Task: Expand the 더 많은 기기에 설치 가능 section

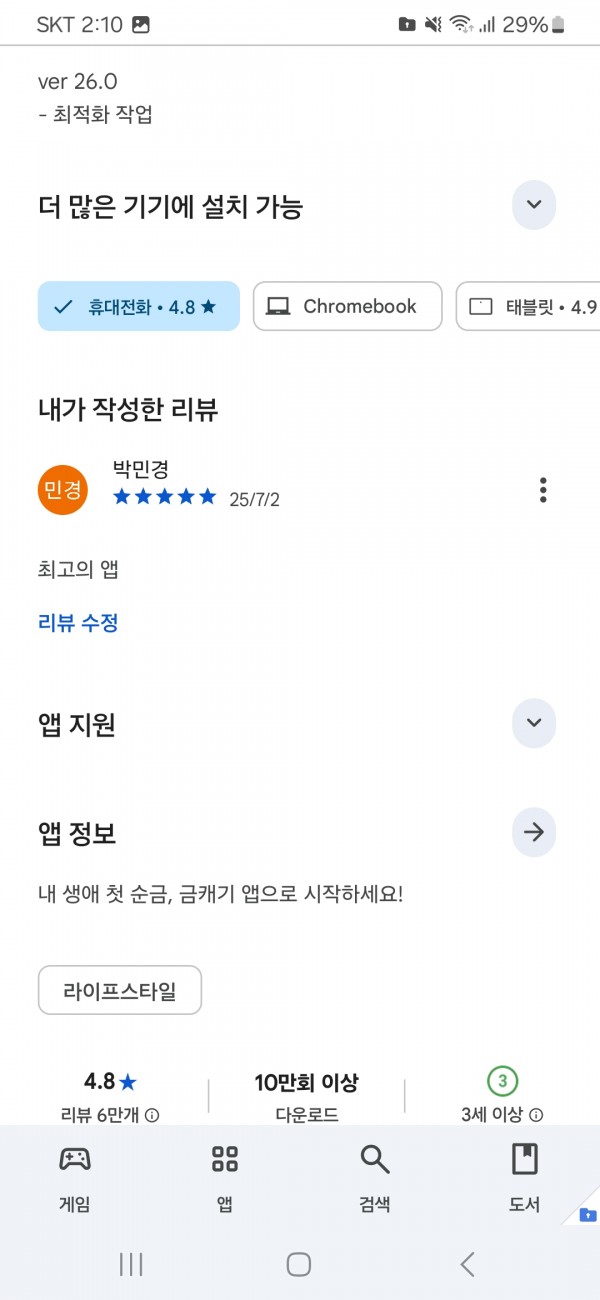Action: [x=534, y=205]
